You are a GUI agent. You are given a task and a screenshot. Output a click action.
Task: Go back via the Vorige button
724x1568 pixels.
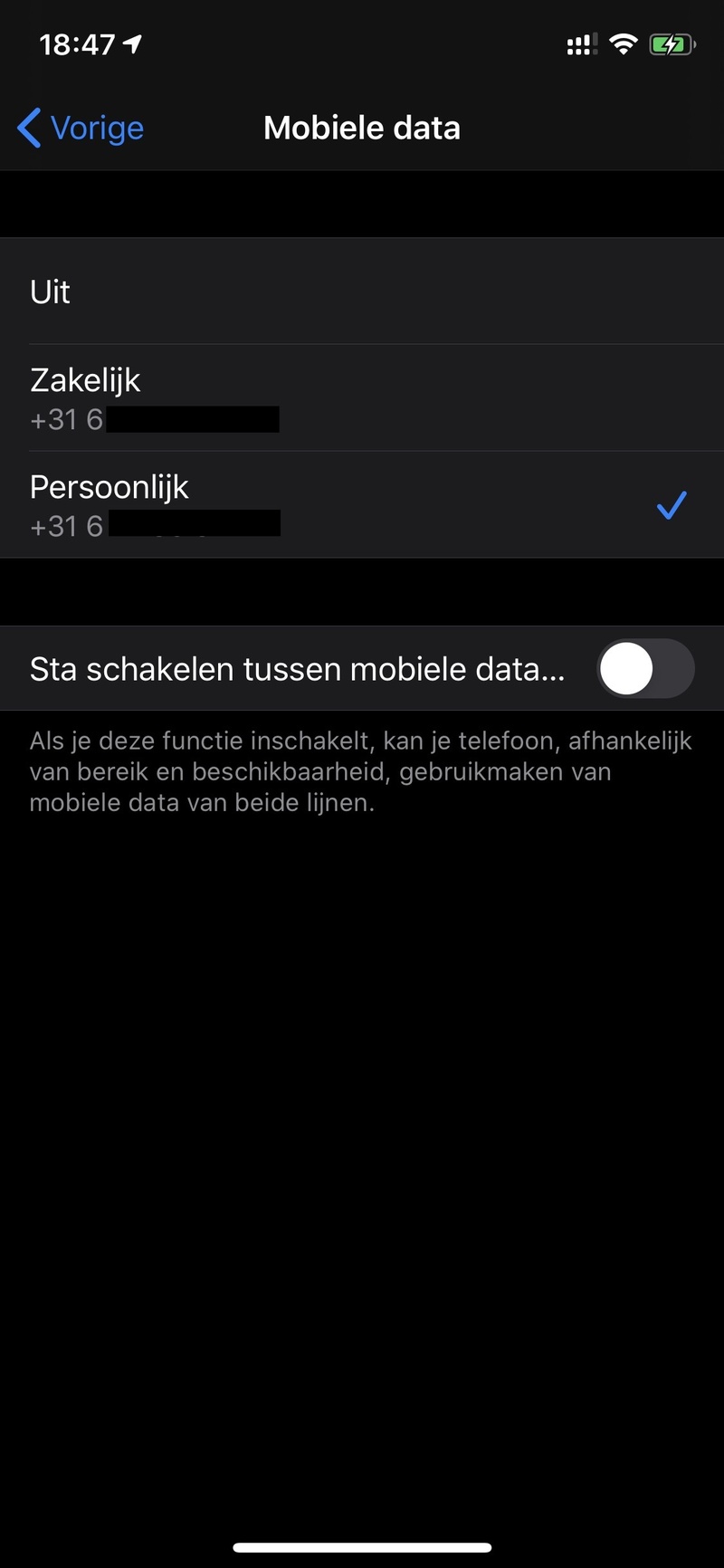(81, 128)
